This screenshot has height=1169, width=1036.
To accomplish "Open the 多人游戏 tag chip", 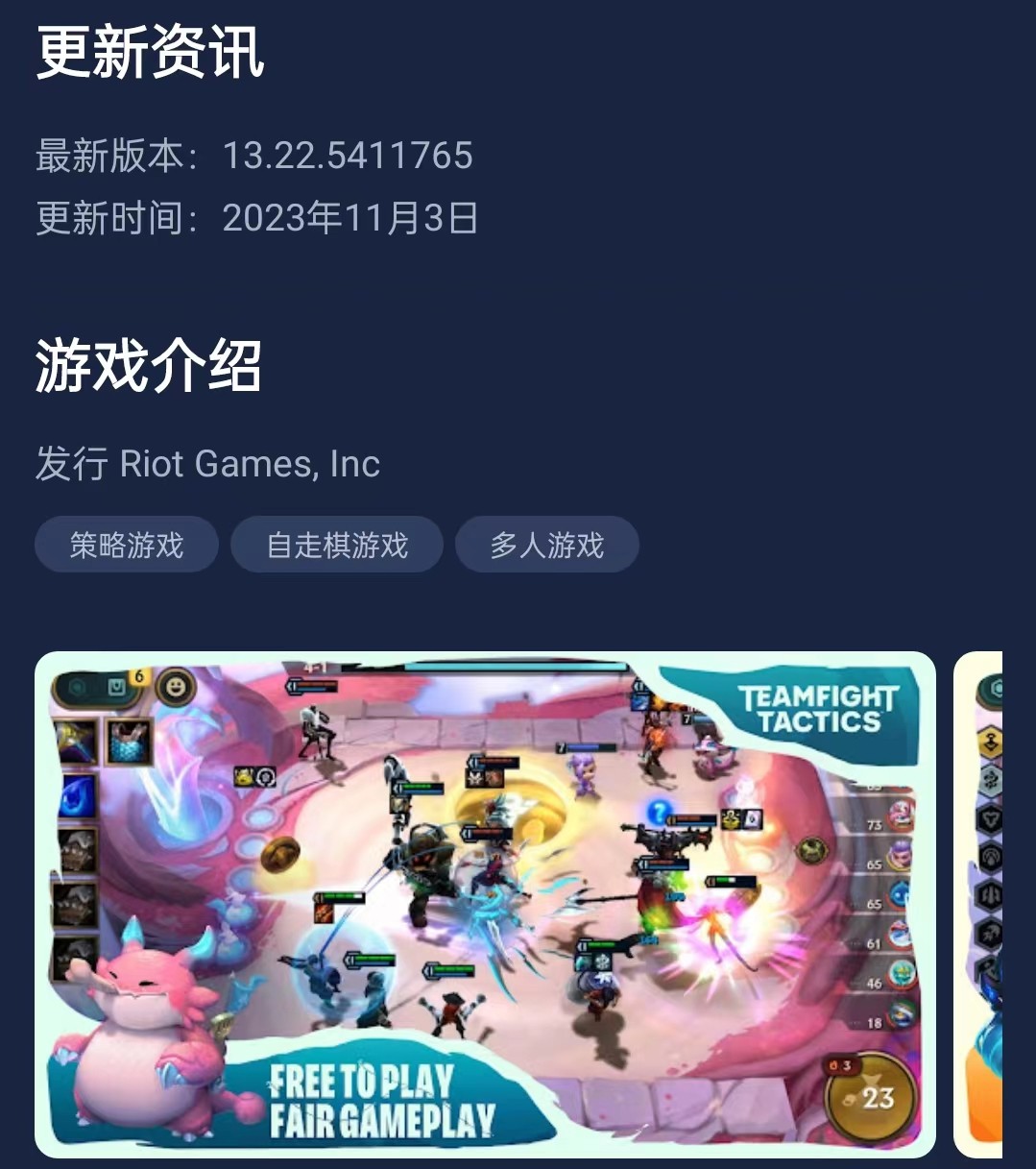I will 546,545.
